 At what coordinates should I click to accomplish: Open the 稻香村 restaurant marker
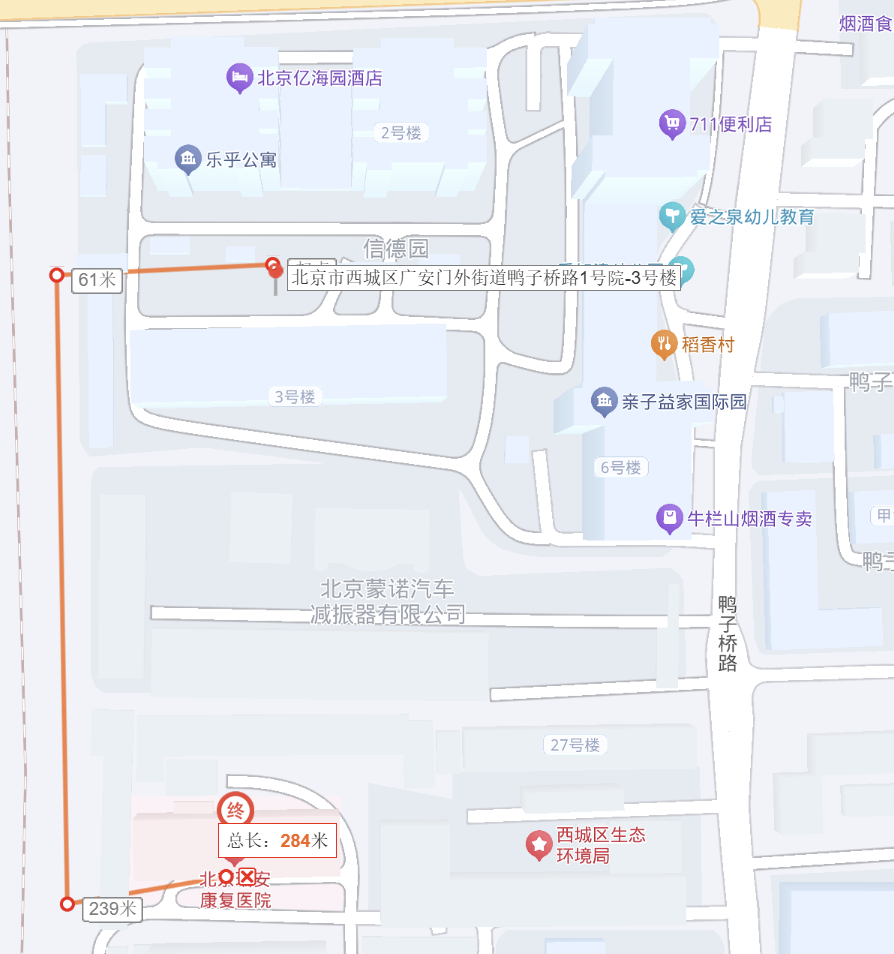point(664,344)
